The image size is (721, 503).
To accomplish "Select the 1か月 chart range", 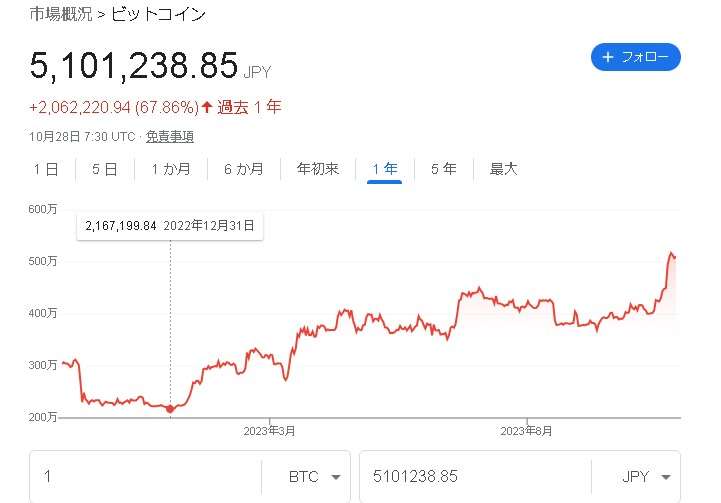I will 171,169.
